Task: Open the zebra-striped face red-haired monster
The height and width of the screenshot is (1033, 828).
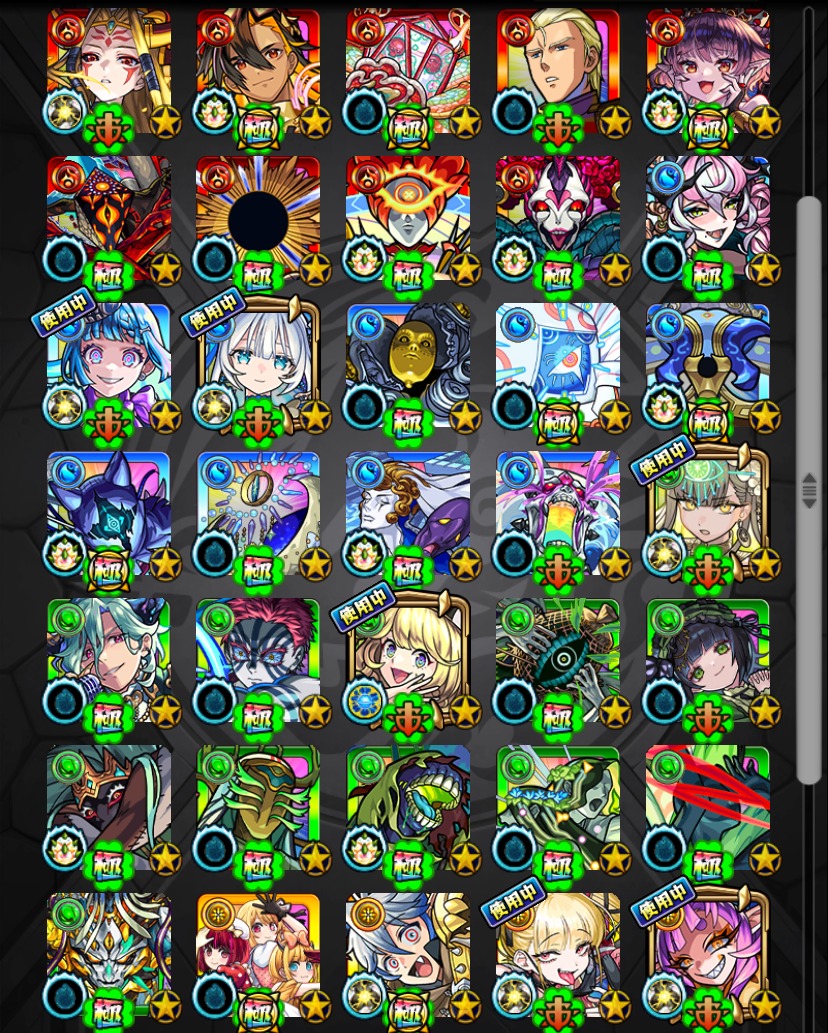Action: tap(258, 658)
